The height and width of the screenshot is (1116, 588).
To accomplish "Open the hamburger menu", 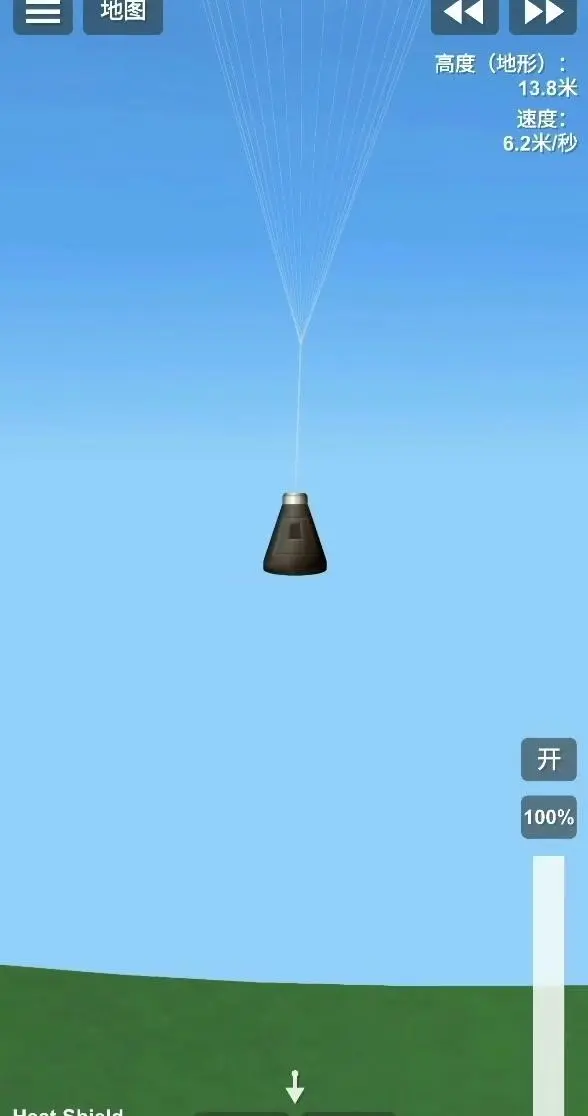I will point(43,13).
